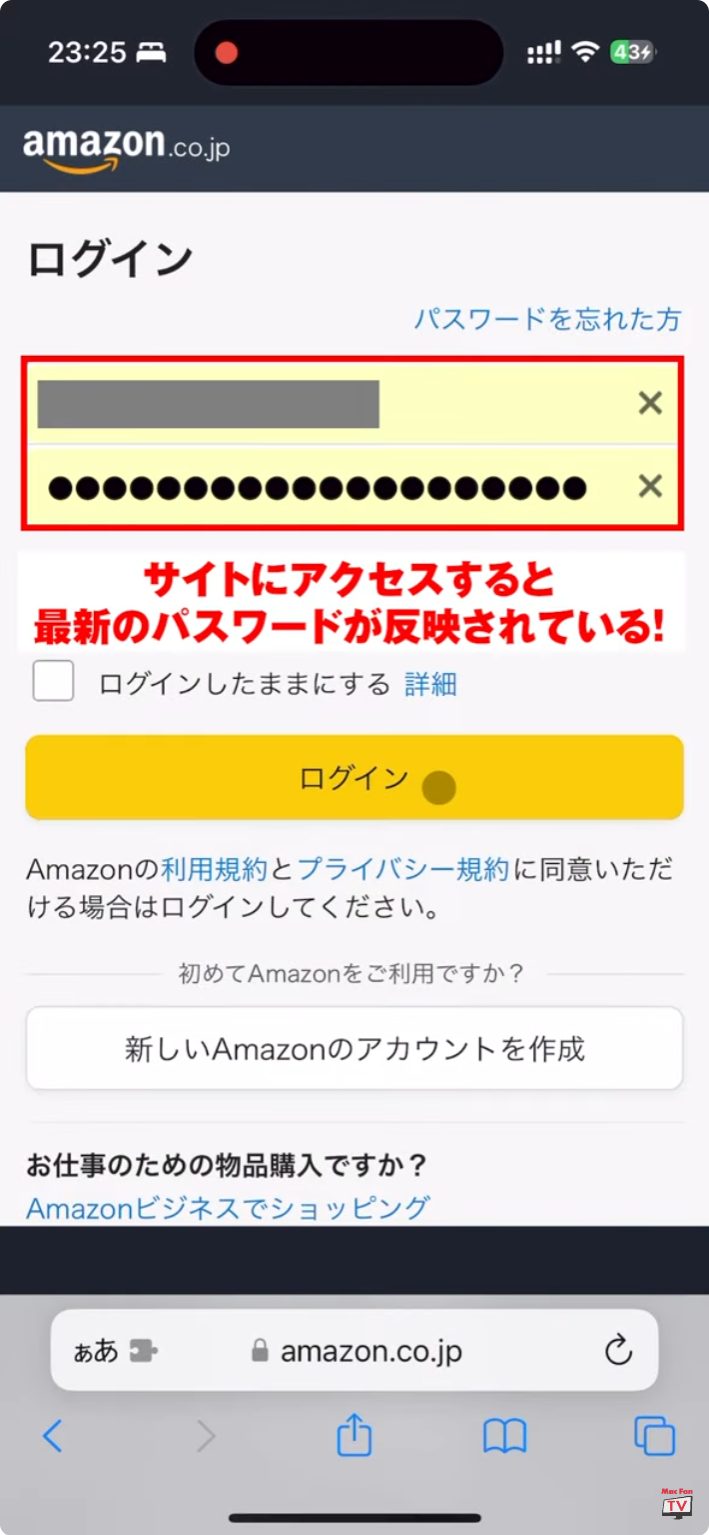The image size is (709, 1535).
Task: Open Safari bookmarks
Action: point(504,1437)
